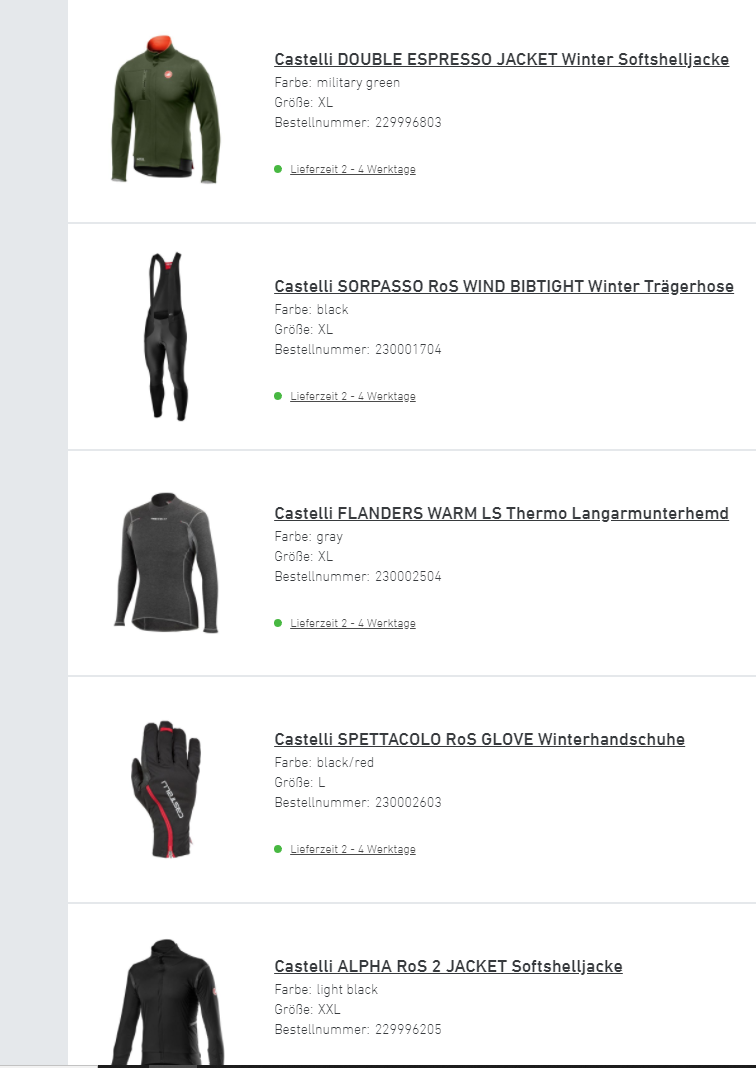
Task: View Lieferzeit link under Spettacolo glove
Action: click(x=352, y=850)
